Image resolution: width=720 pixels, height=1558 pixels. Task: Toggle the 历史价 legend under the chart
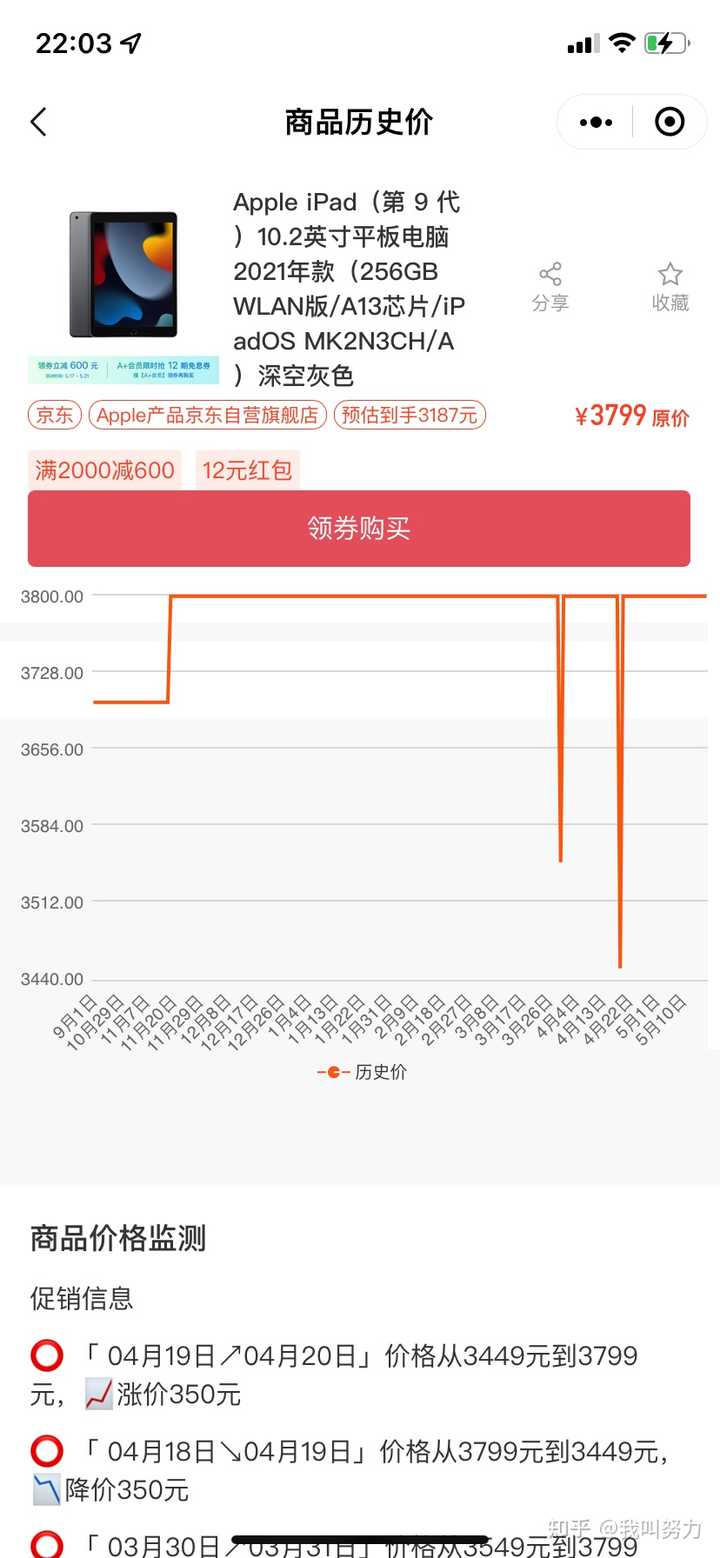click(360, 1072)
